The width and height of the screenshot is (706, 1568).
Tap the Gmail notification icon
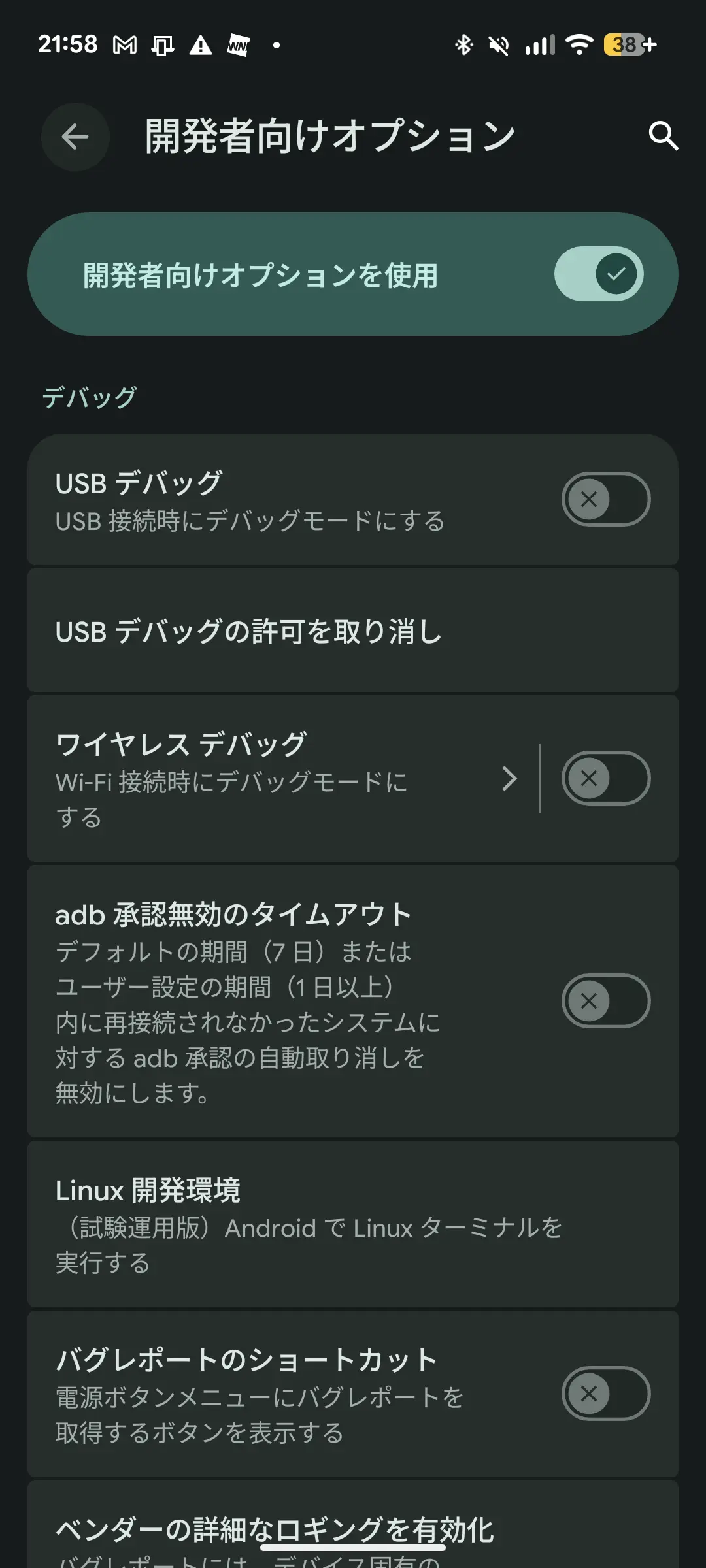click(124, 44)
